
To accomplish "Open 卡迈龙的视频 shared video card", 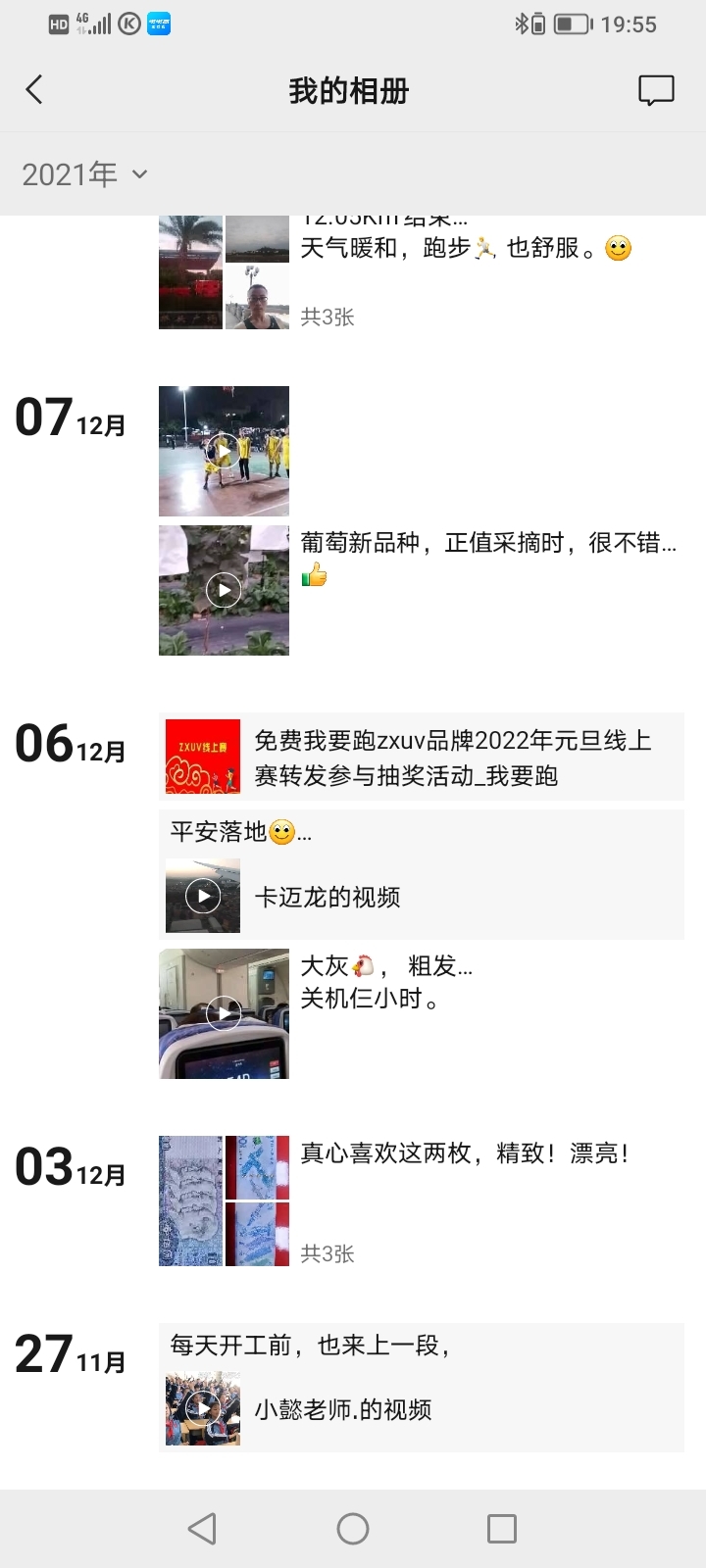I will pyautogui.click(x=422, y=897).
